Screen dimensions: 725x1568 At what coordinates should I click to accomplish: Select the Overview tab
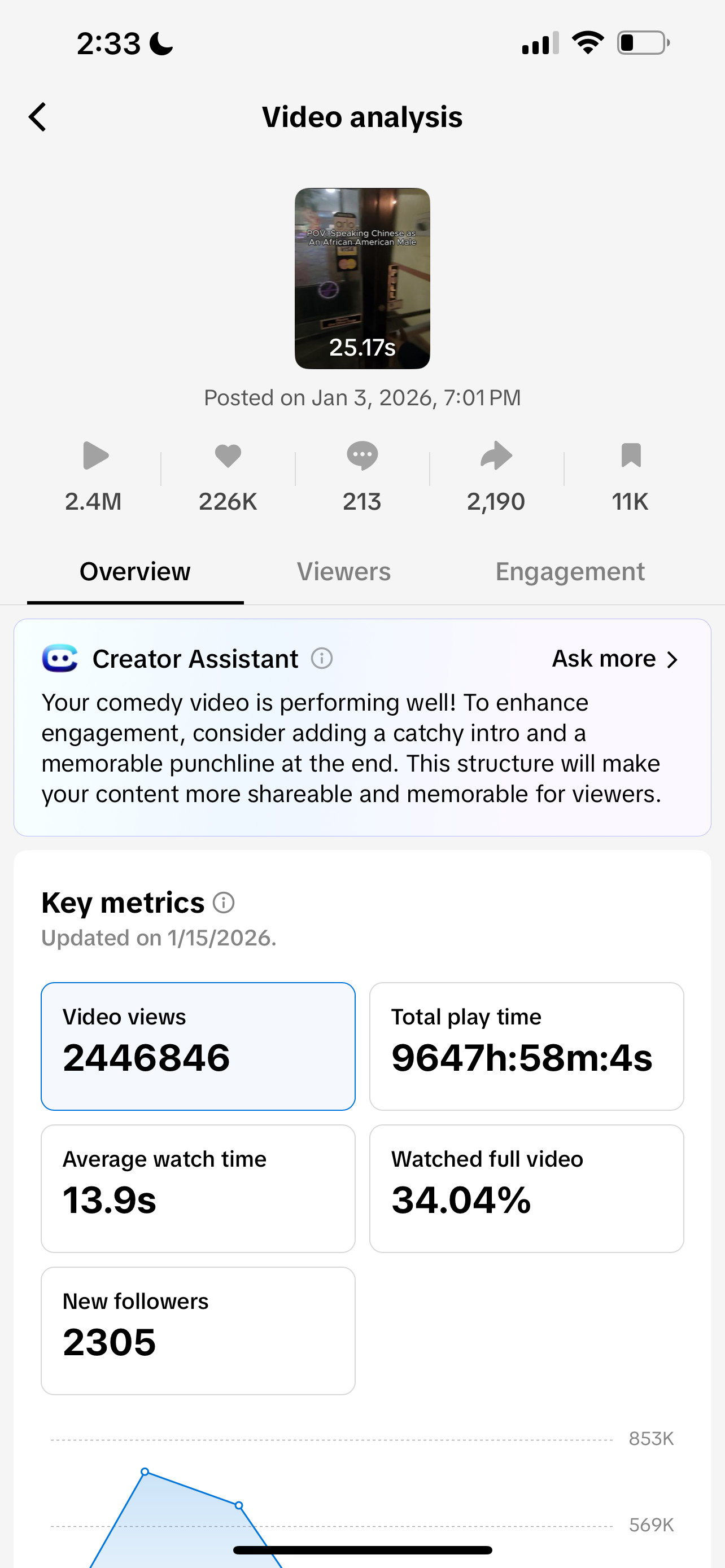(x=135, y=572)
